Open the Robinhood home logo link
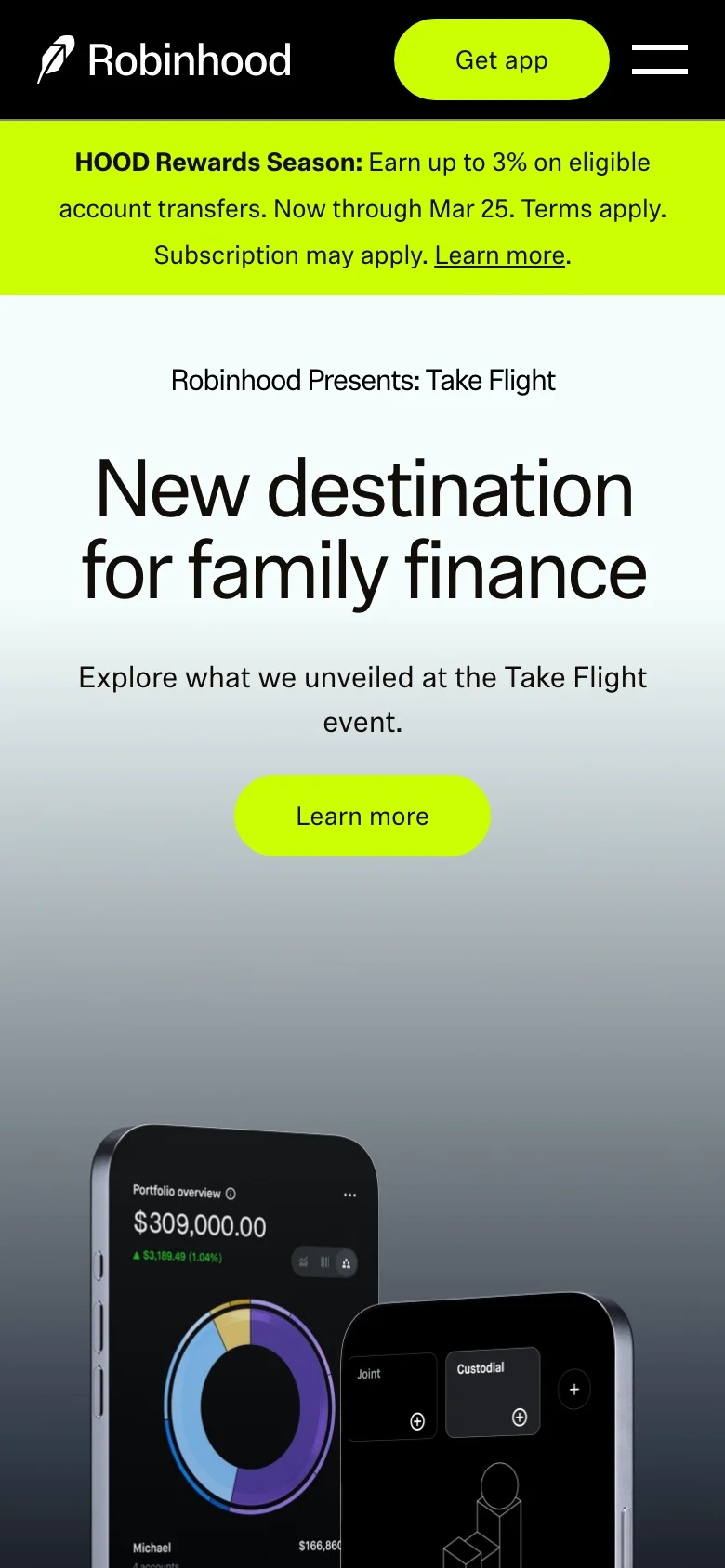Screen dimensions: 725x1568 tap(165, 59)
